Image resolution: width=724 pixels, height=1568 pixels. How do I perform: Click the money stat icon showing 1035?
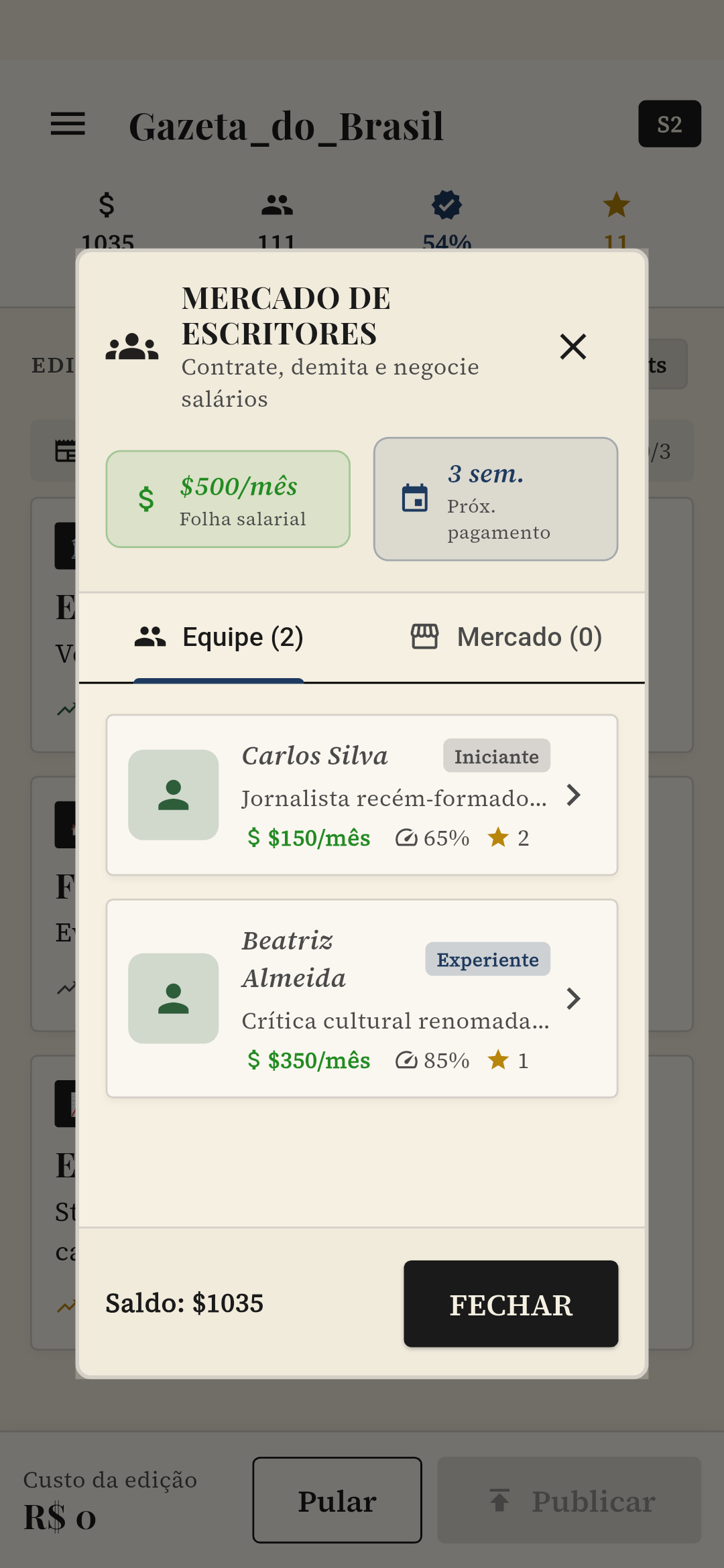[107, 204]
